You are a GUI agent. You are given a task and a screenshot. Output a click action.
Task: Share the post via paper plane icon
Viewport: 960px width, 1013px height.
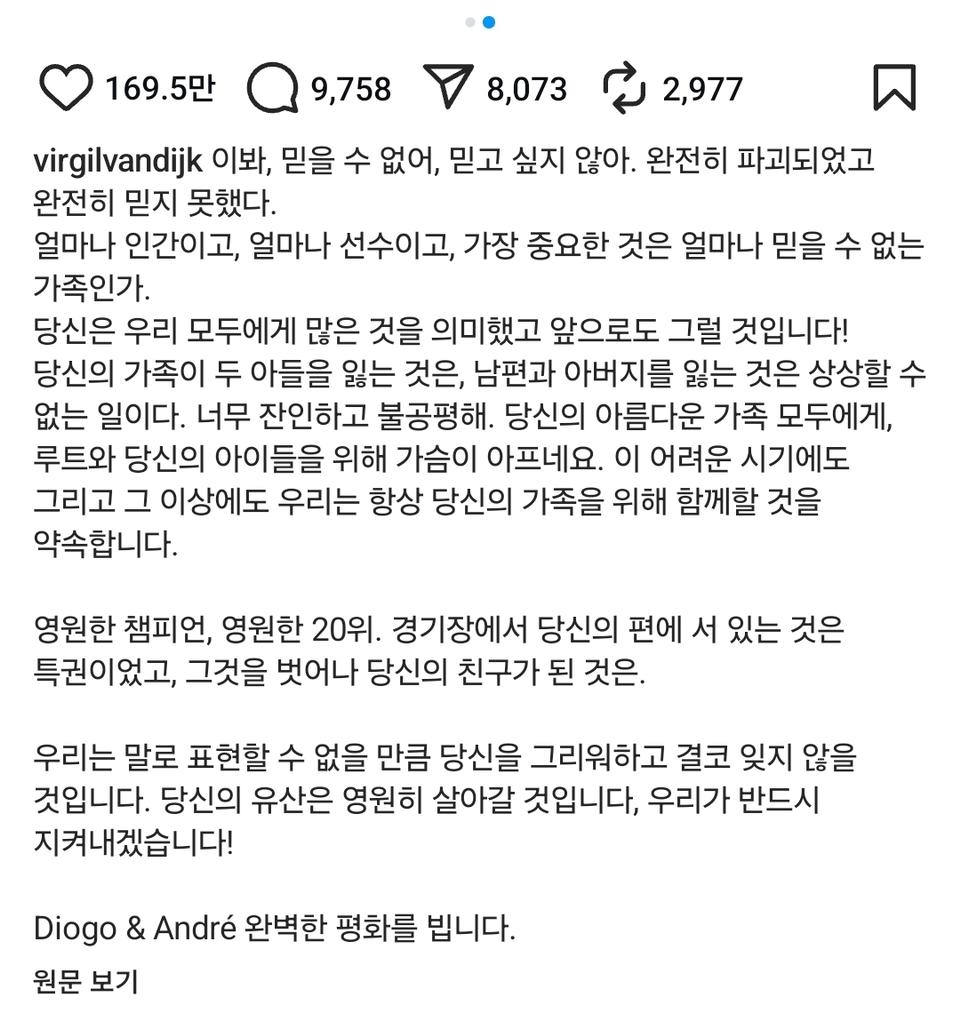point(447,89)
